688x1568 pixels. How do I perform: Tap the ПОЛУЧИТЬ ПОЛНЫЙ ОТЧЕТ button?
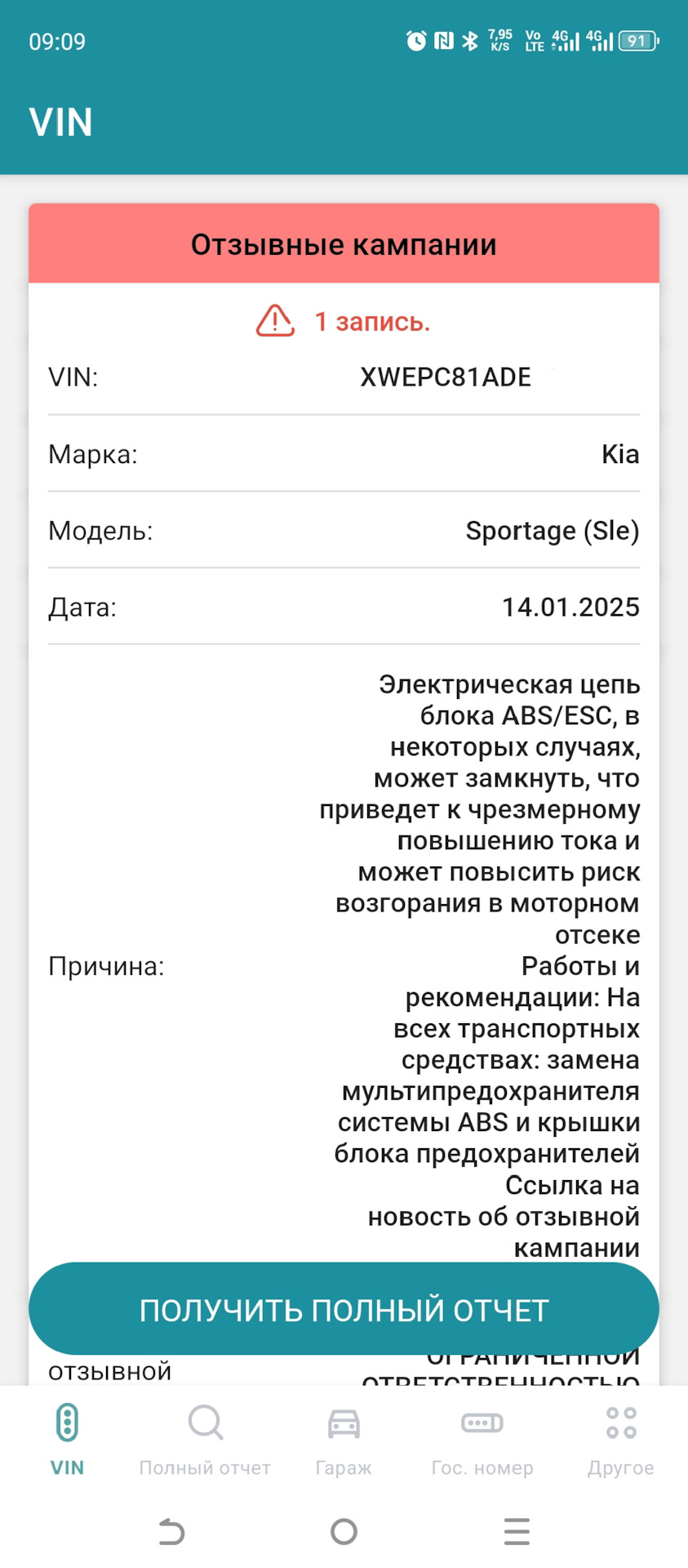[x=344, y=1309]
